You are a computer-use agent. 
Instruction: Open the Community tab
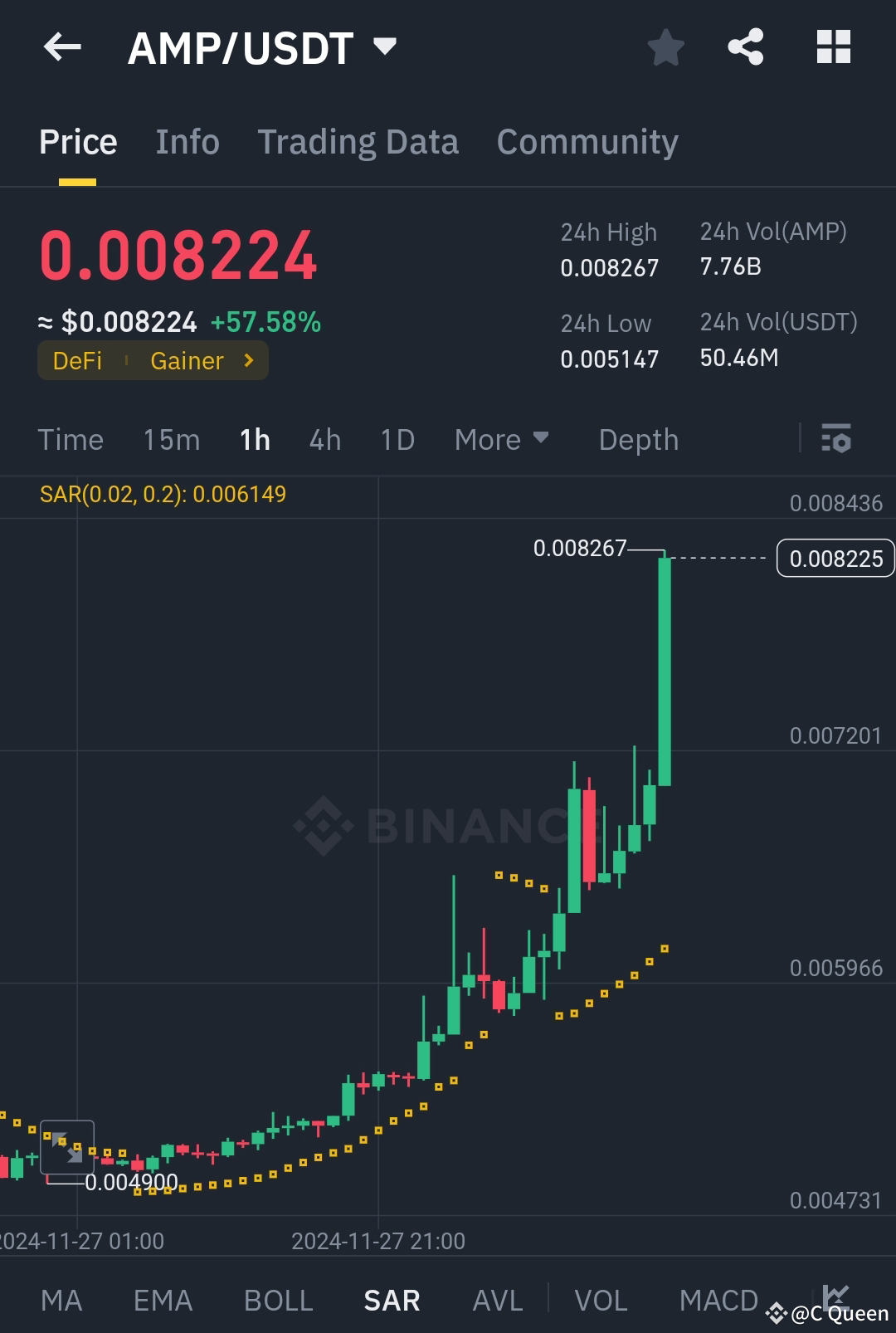[587, 141]
